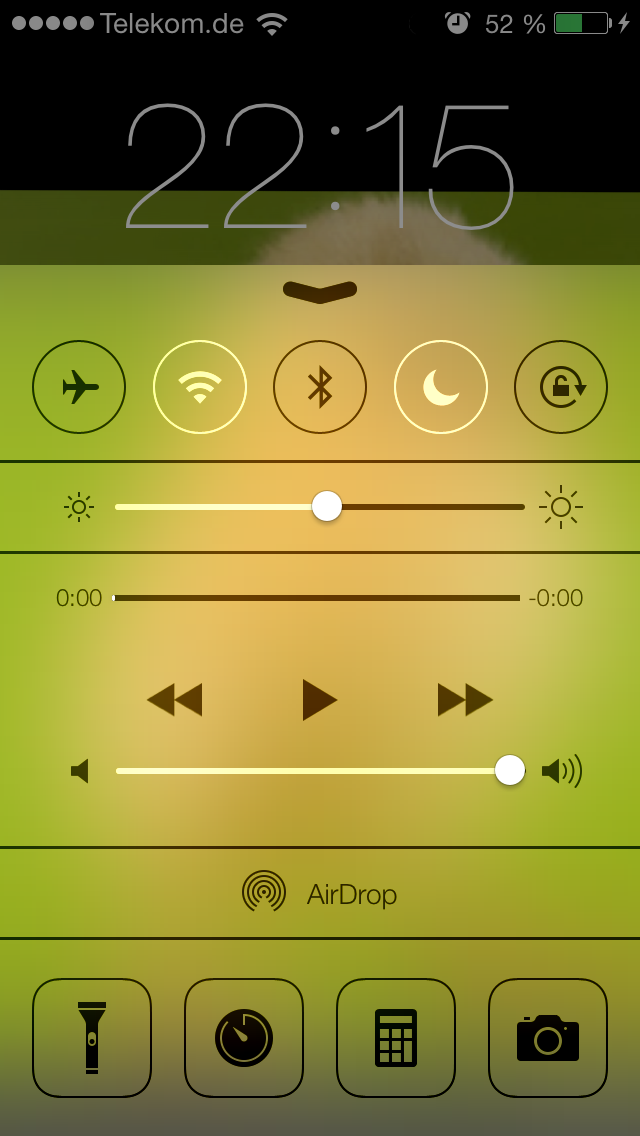Launch the Calculator

tap(396, 1038)
